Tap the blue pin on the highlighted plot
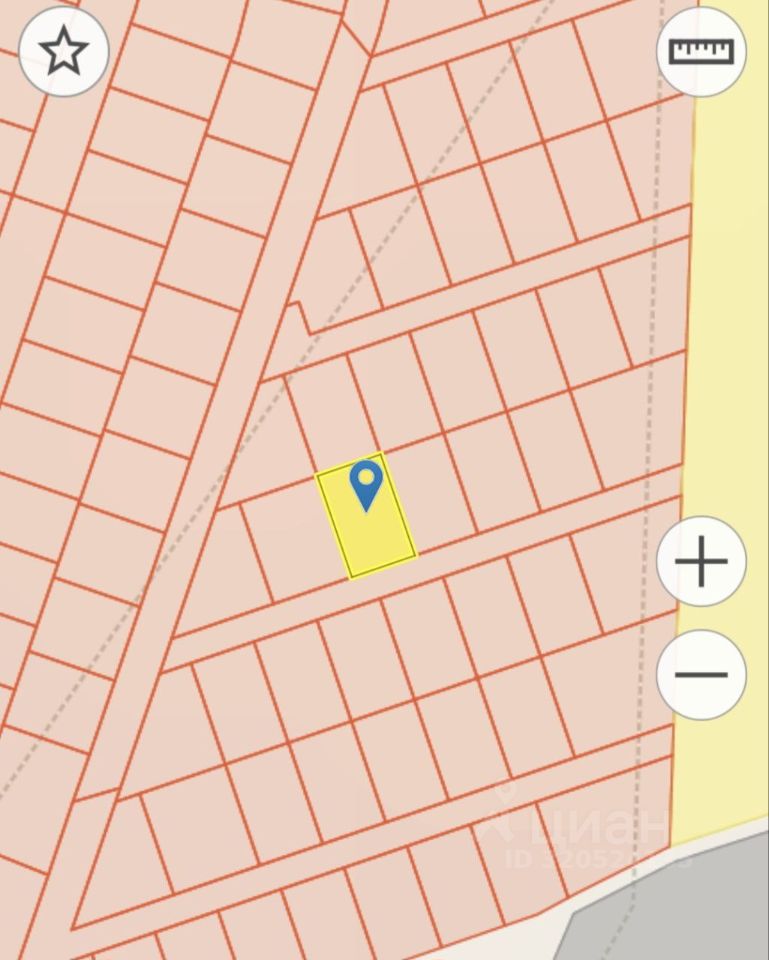The height and width of the screenshot is (960, 769). tap(366, 484)
